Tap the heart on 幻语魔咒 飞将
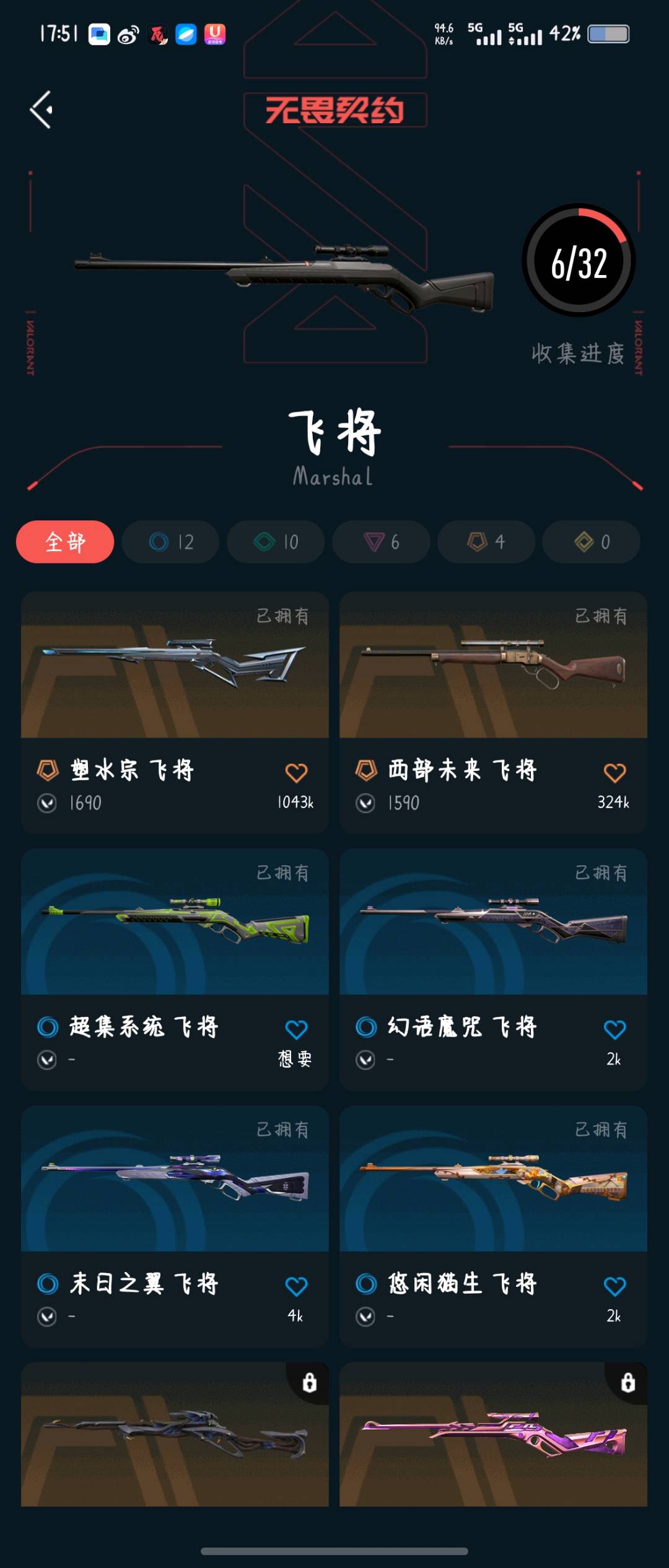Screen dimensions: 669x1568 point(614,1029)
